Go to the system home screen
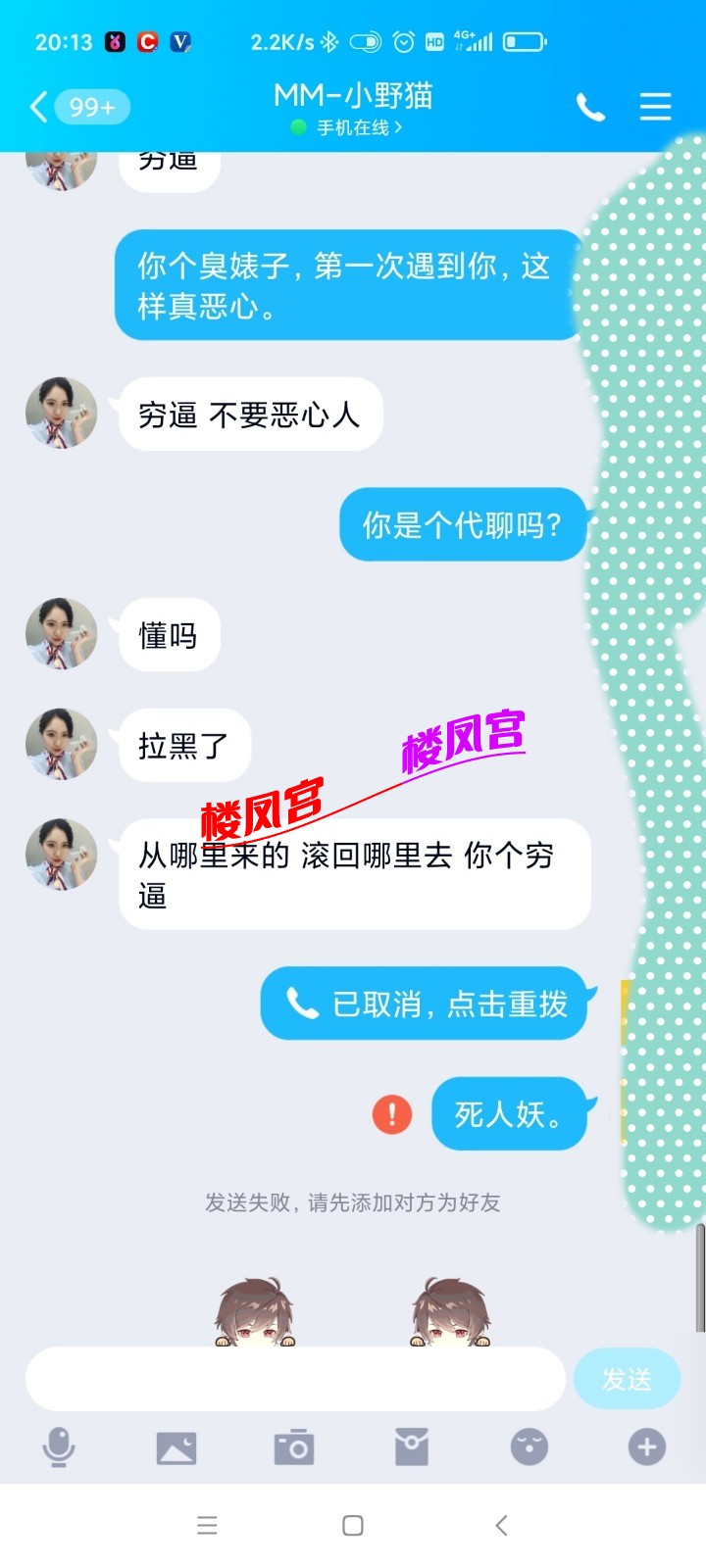706x1568 pixels. tap(353, 1525)
